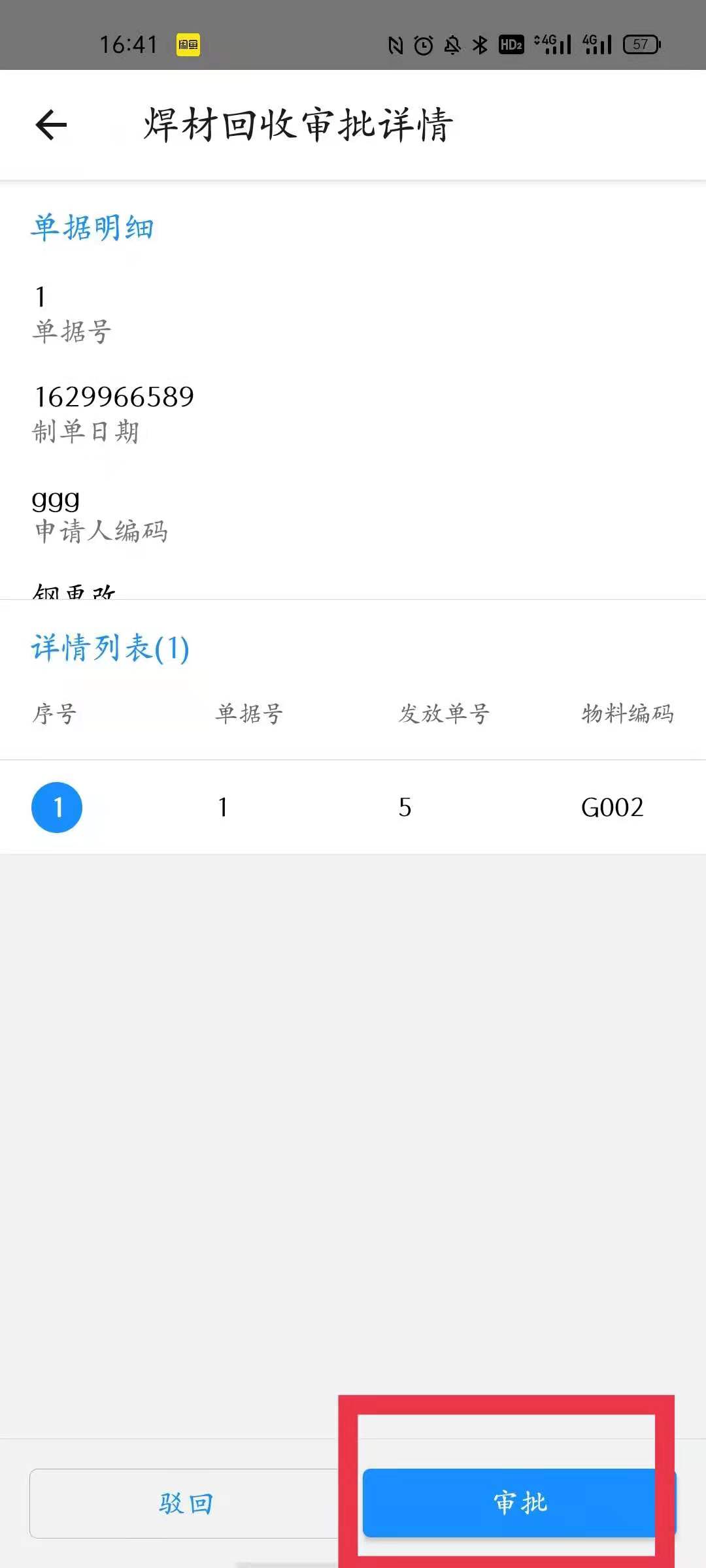Reject the request with 驳回
The height and width of the screenshot is (1568, 706).
point(186,1503)
